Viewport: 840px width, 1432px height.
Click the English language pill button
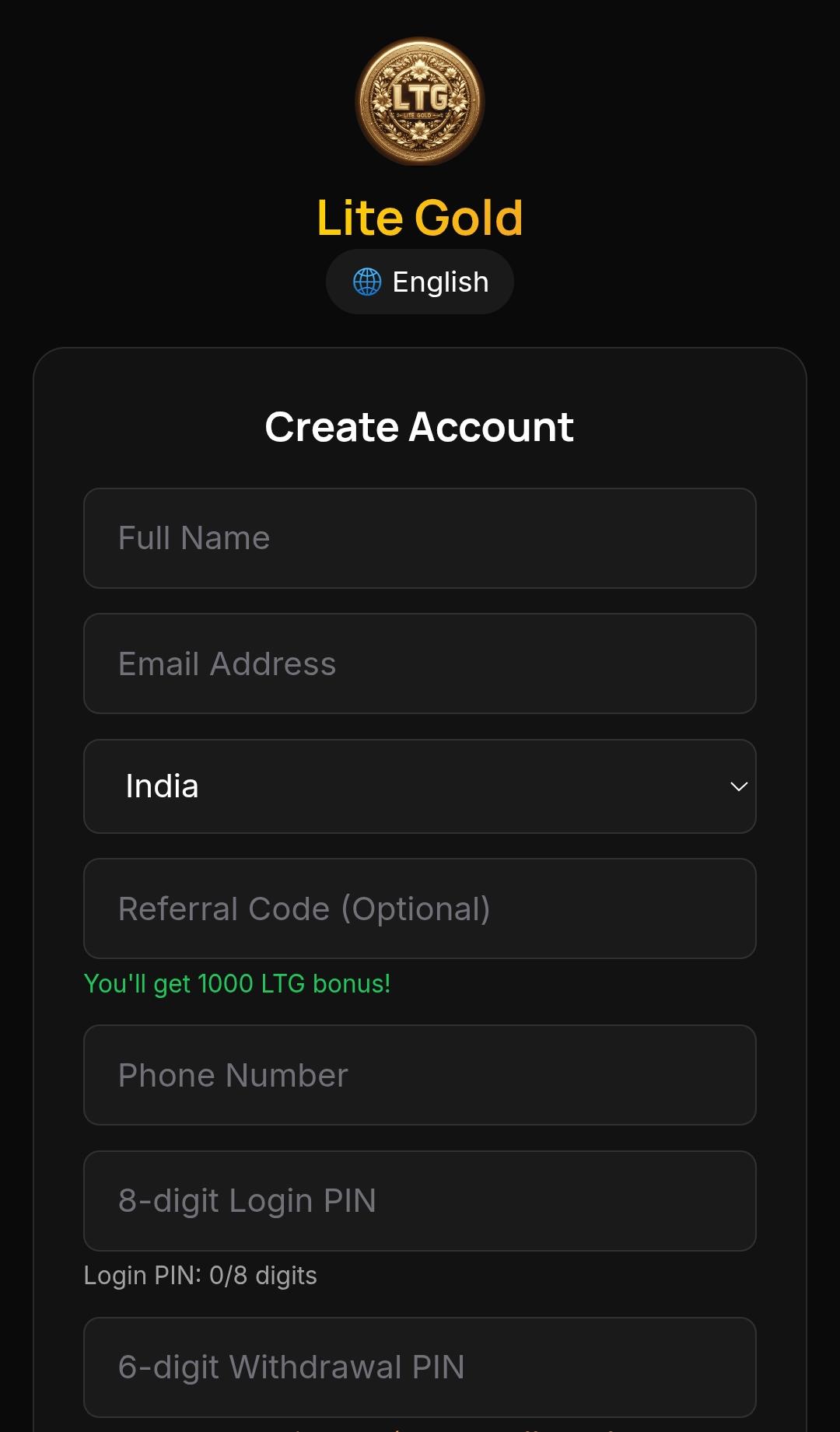coord(419,282)
